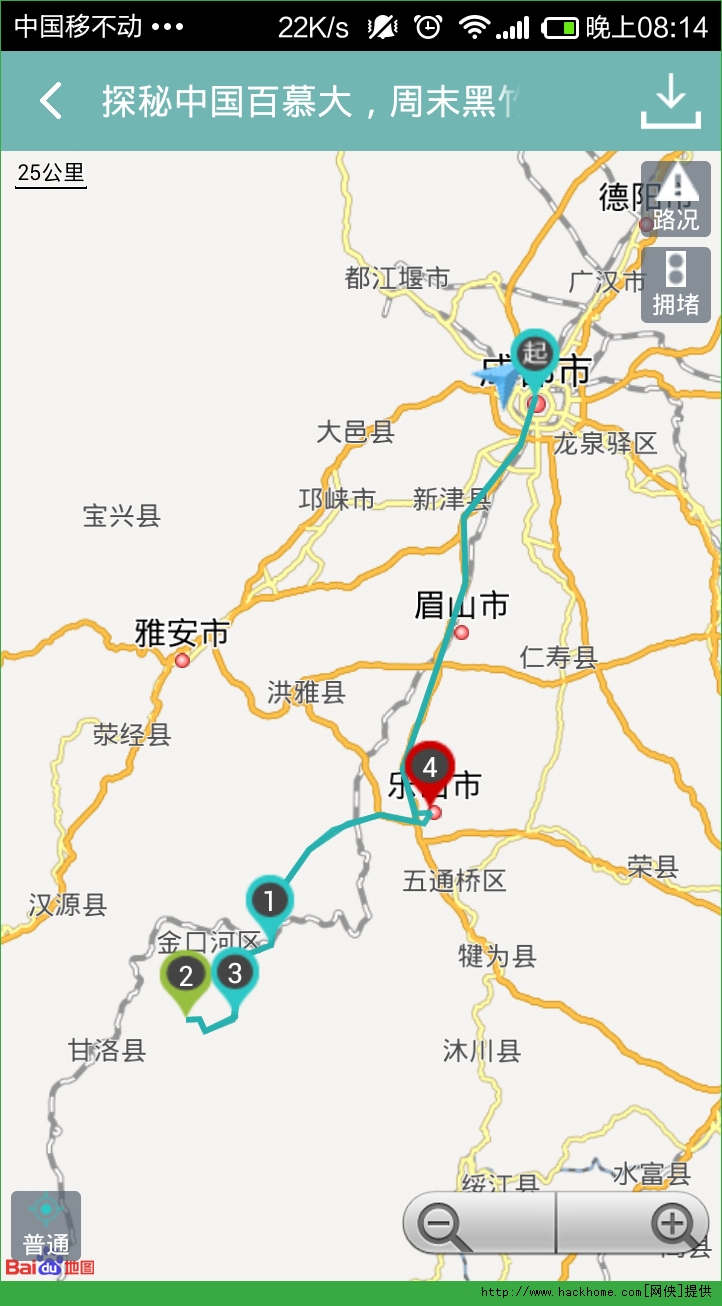Select route waypoint marker 3
722x1306 pixels.
pyautogui.click(x=235, y=973)
